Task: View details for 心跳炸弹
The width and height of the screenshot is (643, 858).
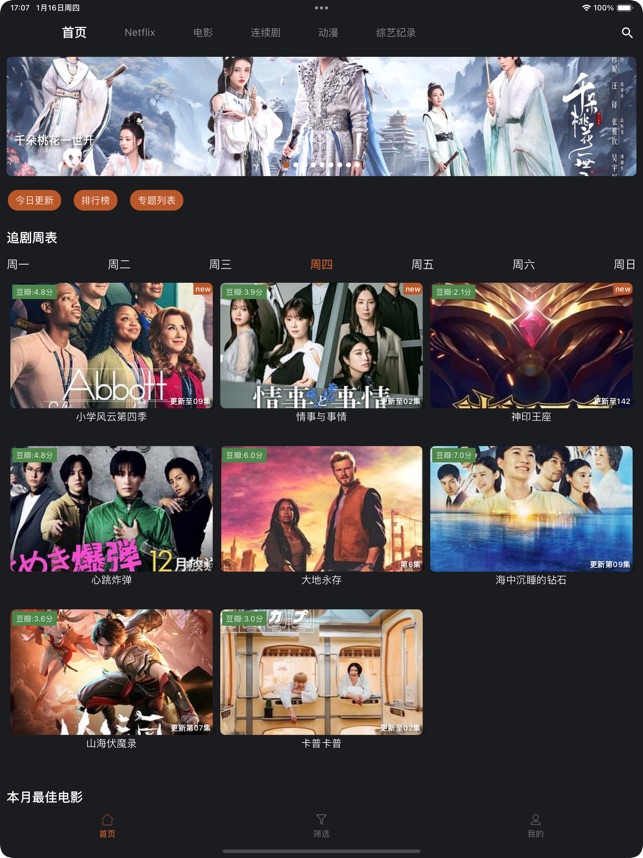Action: [x=111, y=509]
